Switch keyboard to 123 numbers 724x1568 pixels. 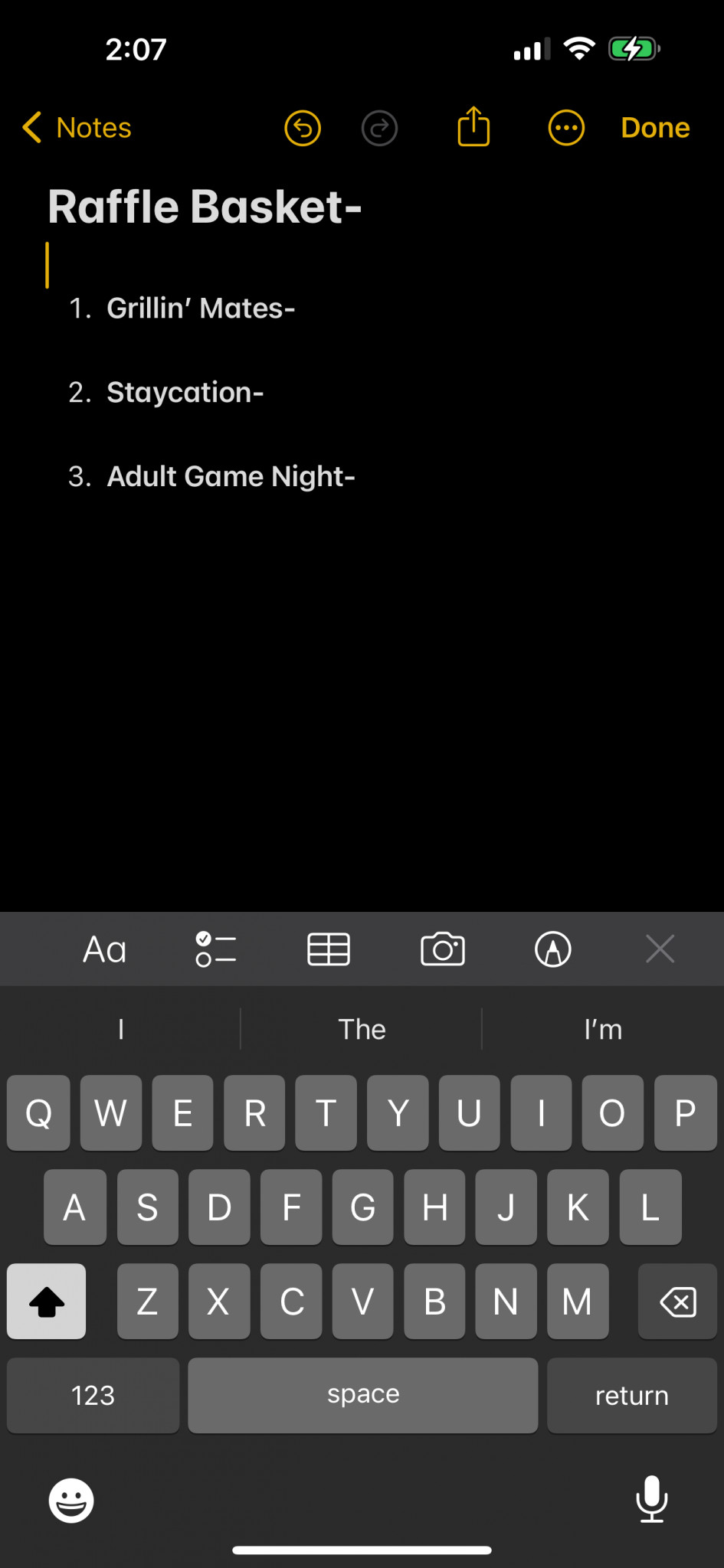(x=93, y=1395)
